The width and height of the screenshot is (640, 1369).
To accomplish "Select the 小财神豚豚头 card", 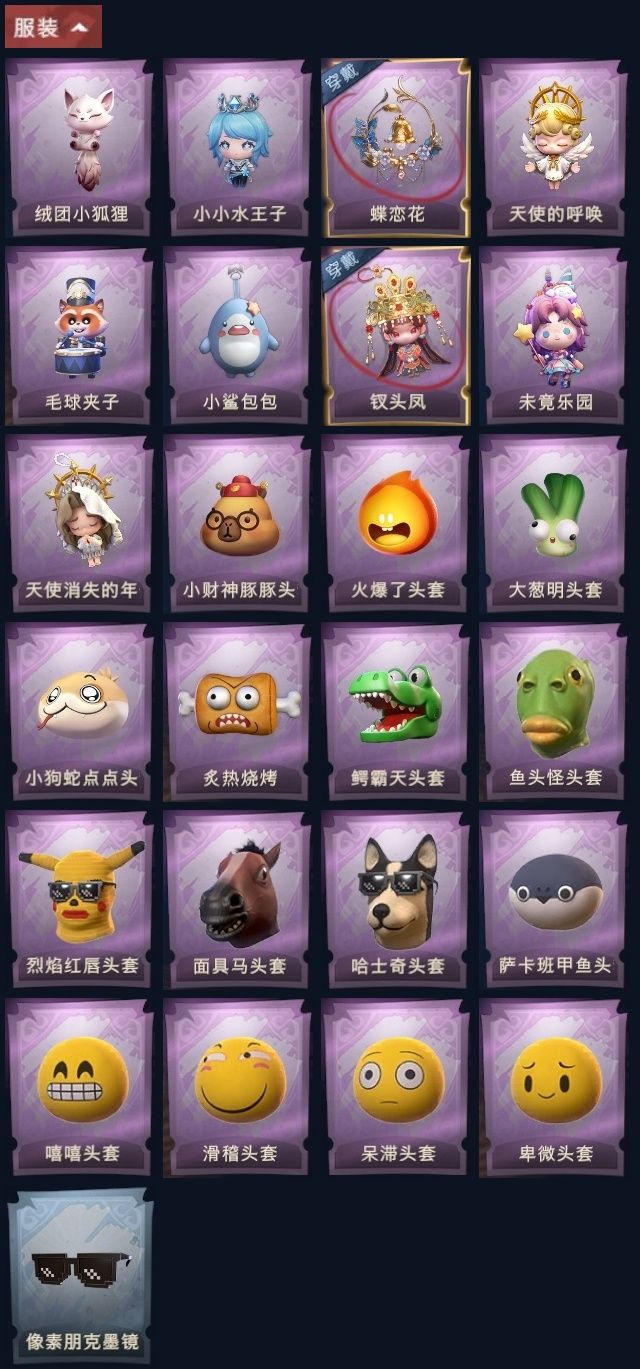I will coord(238,522).
